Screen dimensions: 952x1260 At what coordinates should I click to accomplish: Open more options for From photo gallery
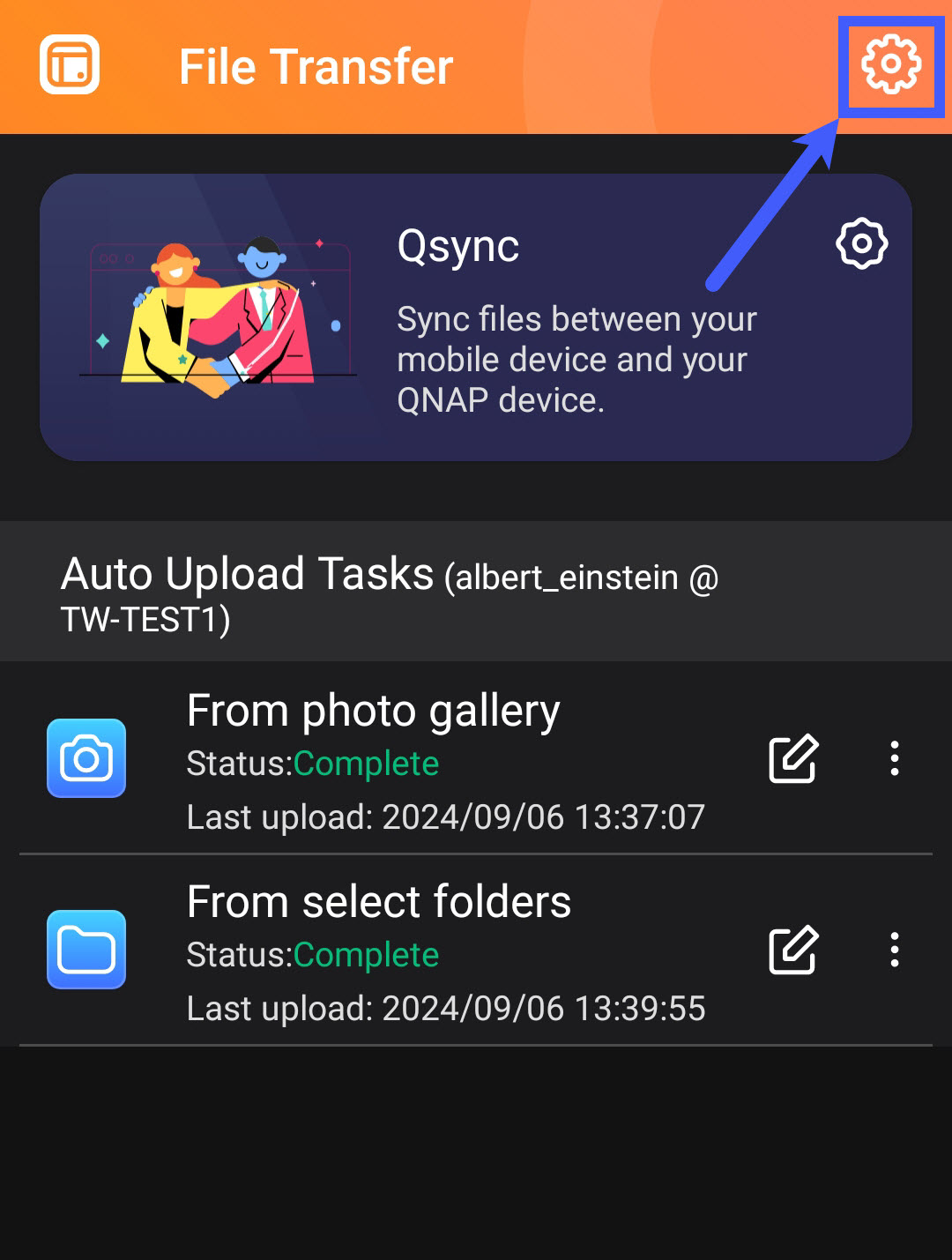coord(895,758)
